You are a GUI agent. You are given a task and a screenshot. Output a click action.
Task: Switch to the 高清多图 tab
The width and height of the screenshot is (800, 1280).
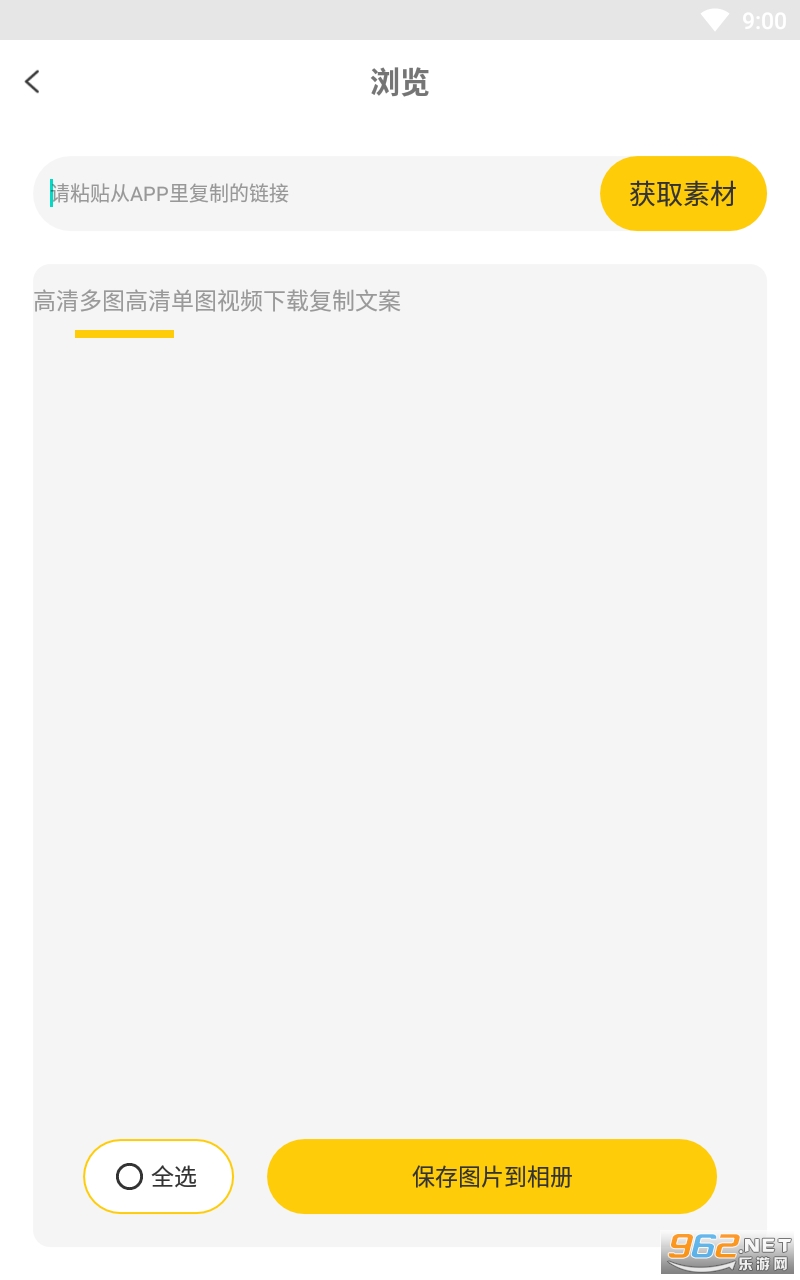[79, 301]
